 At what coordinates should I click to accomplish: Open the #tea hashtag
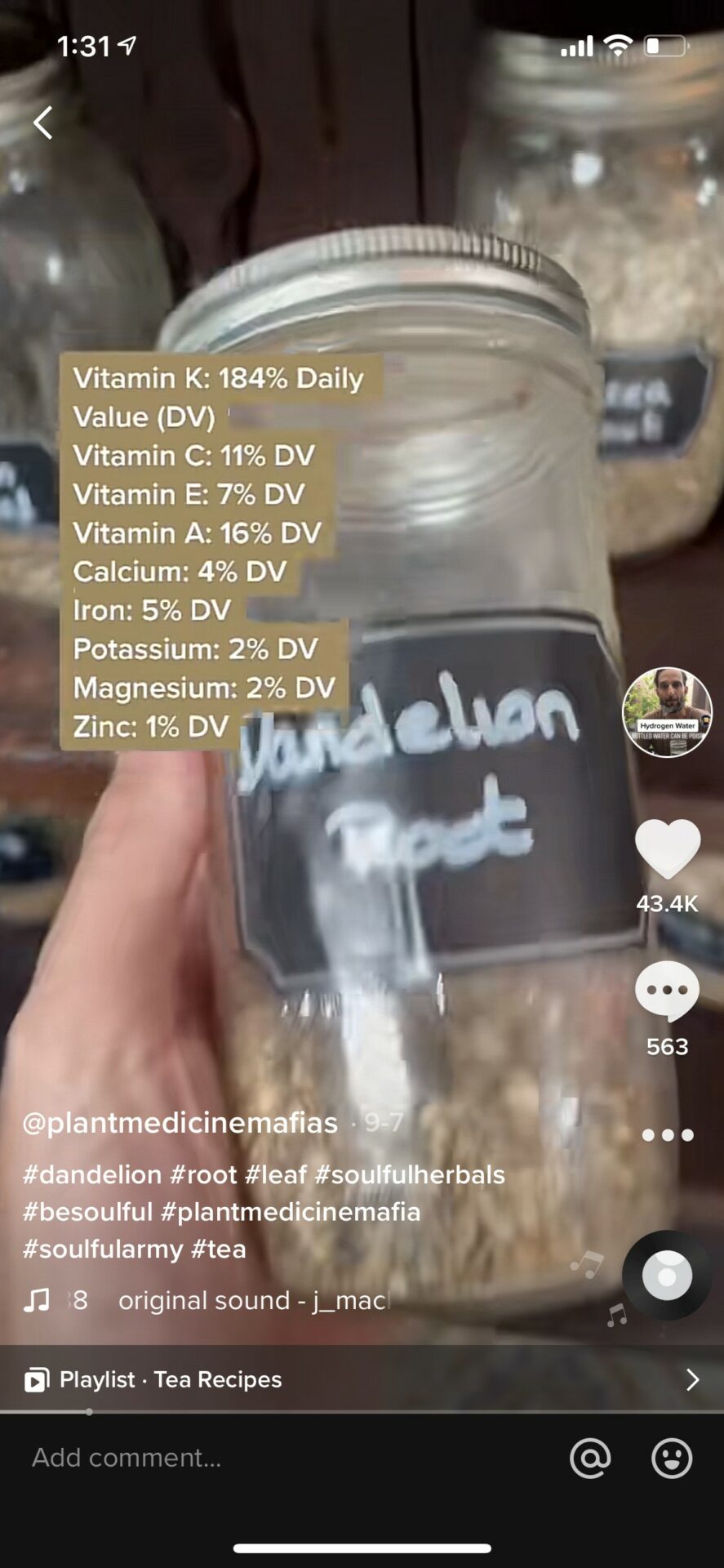point(218,1249)
